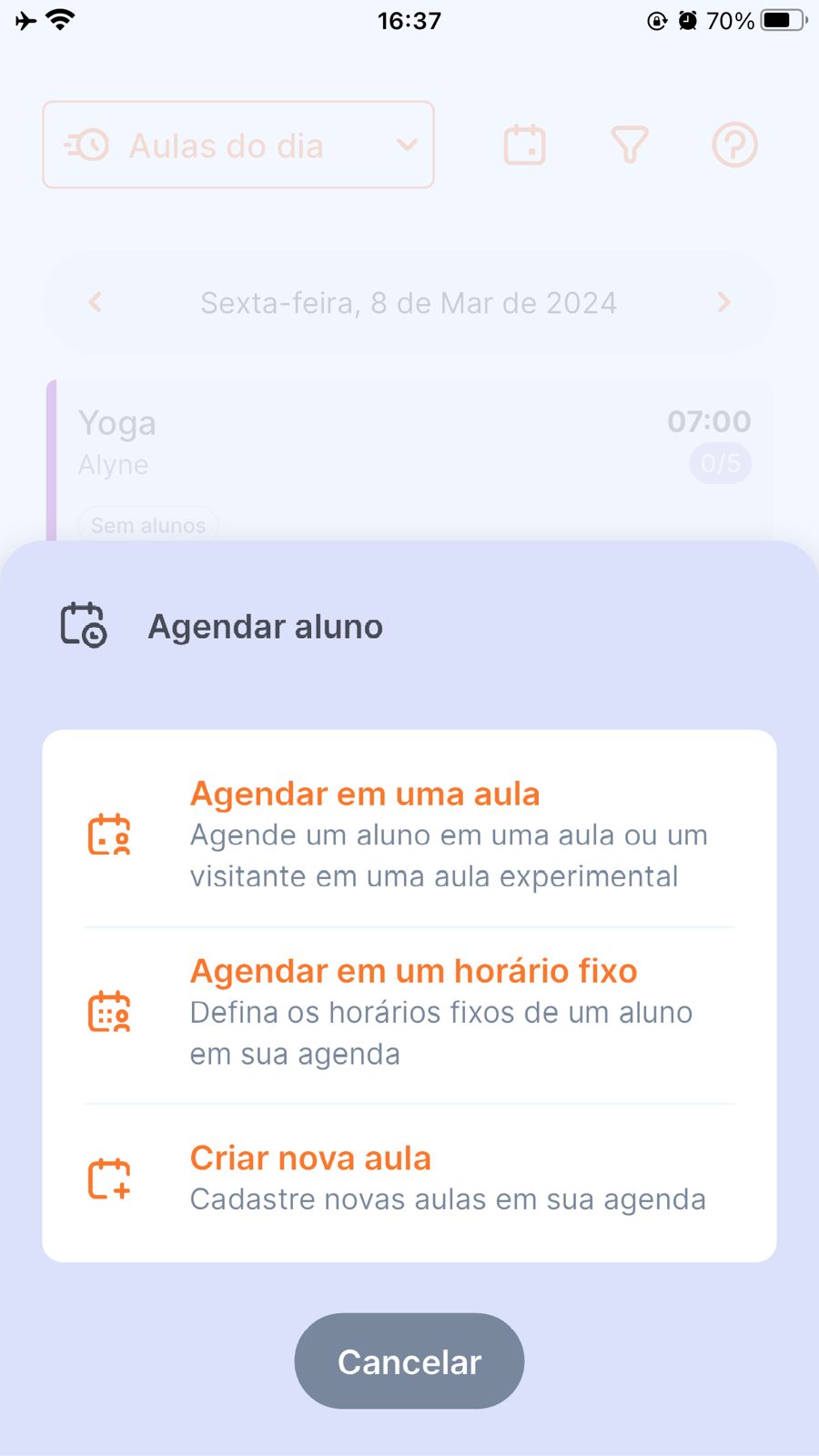Choose Agendar em um horário fixo
This screenshot has width=819, height=1456.
tap(409, 1012)
